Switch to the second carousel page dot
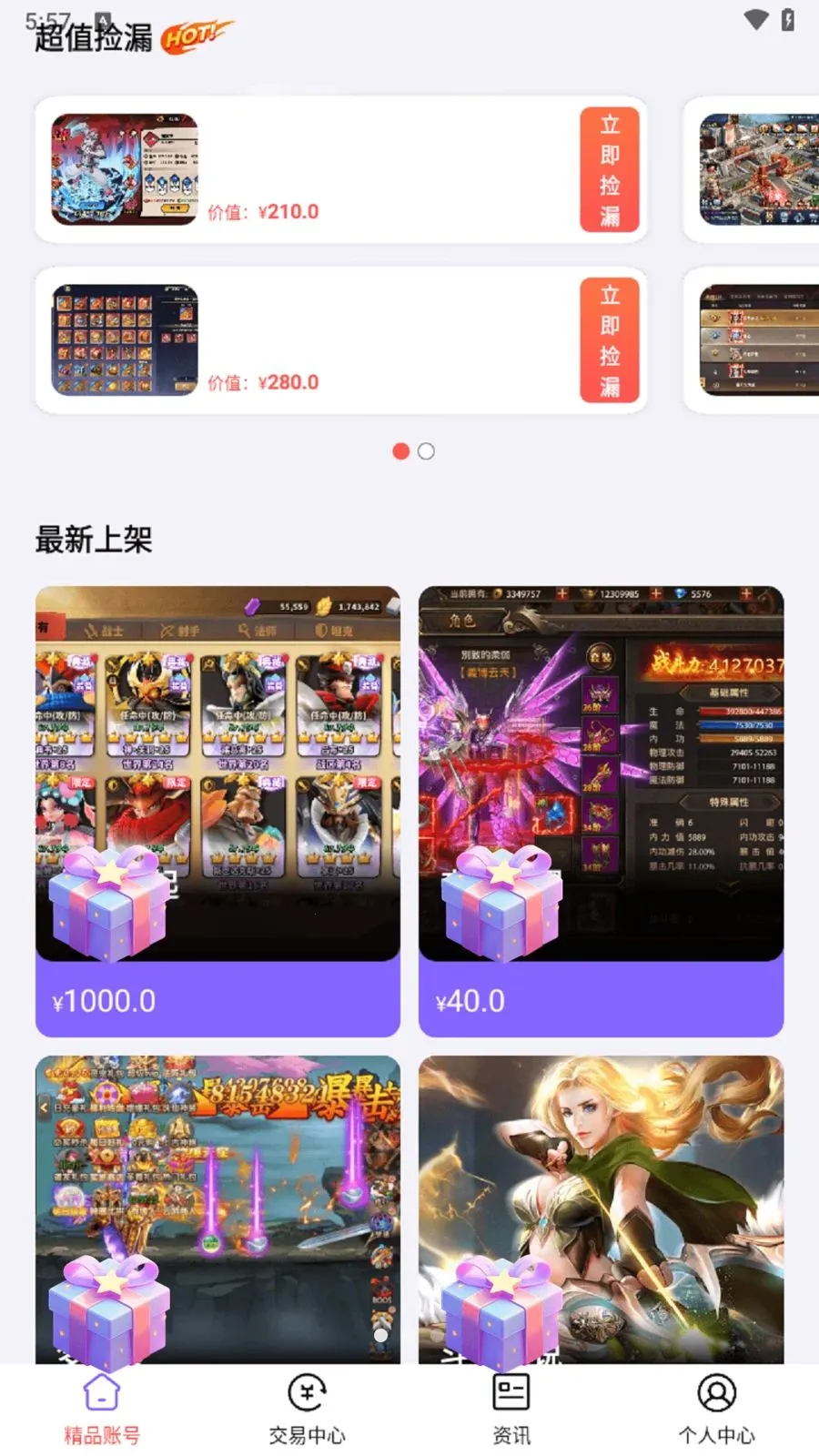Viewport: 819px width, 1456px height. pos(426,450)
